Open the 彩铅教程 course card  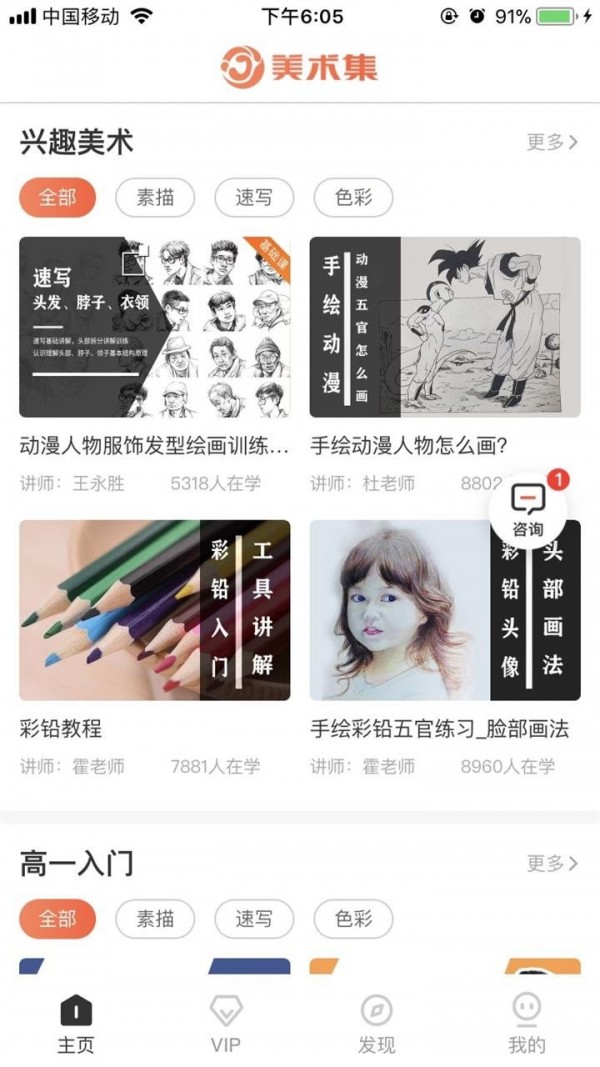tap(155, 610)
